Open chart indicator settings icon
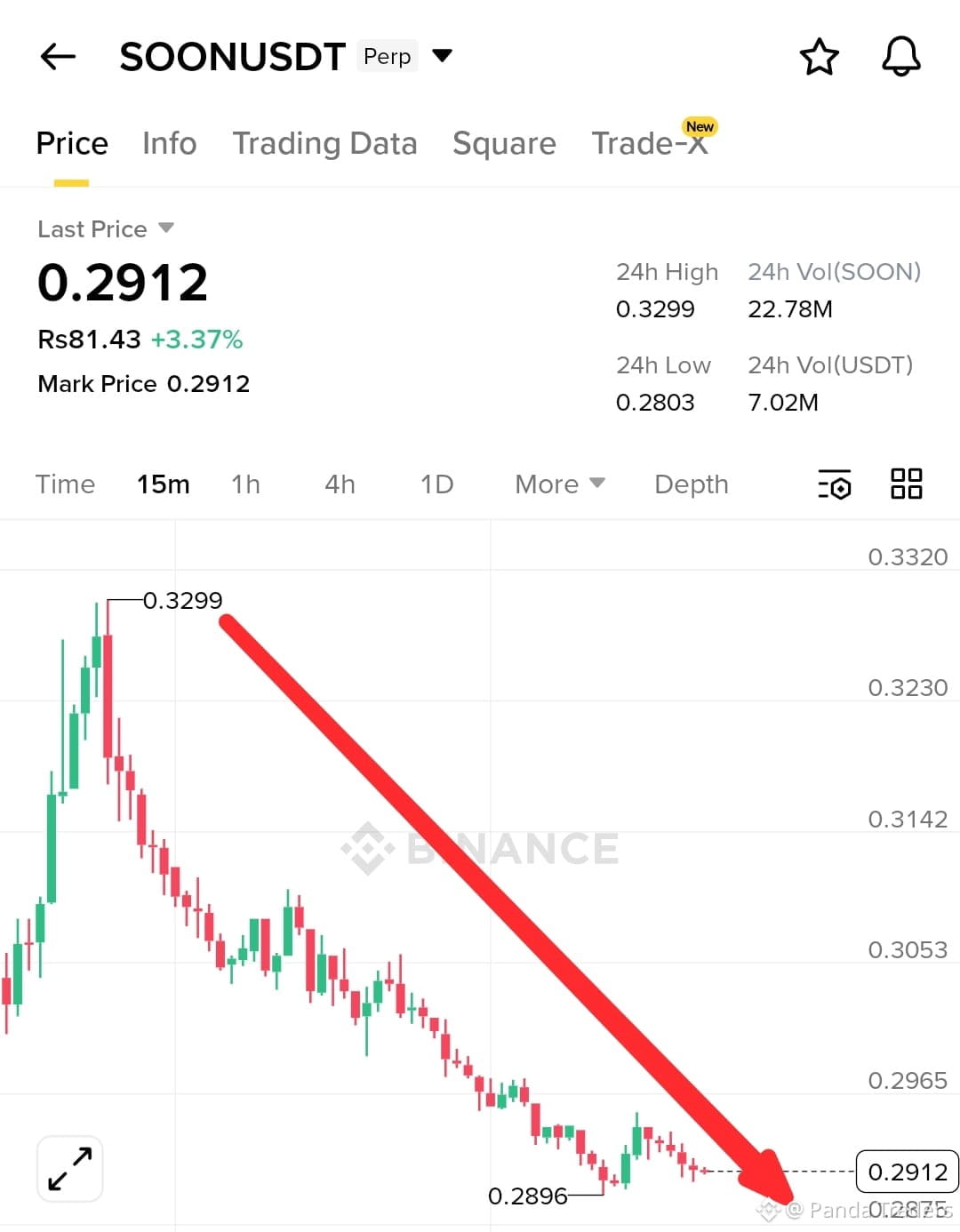Image resolution: width=960 pixels, height=1232 pixels. (834, 484)
